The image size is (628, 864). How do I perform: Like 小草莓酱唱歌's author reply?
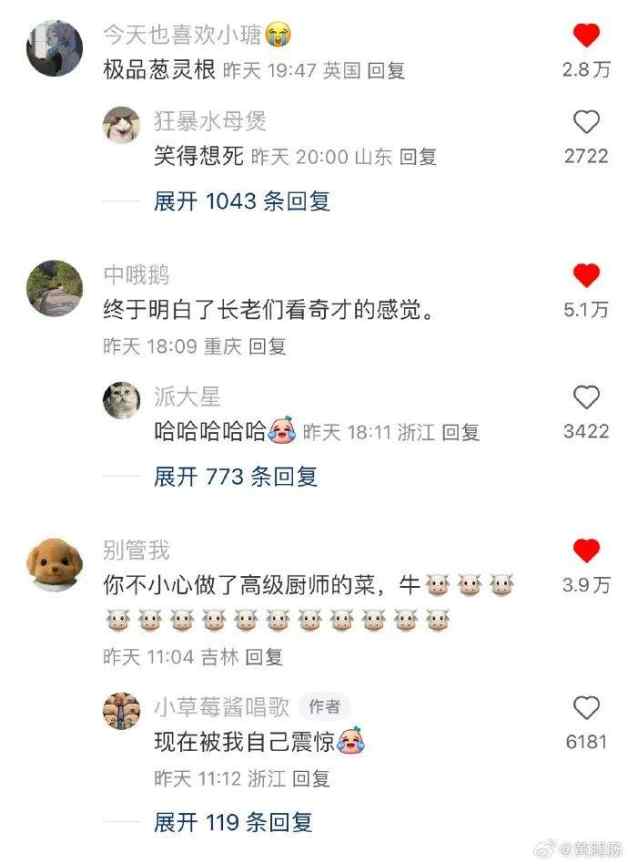(x=585, y=708)
